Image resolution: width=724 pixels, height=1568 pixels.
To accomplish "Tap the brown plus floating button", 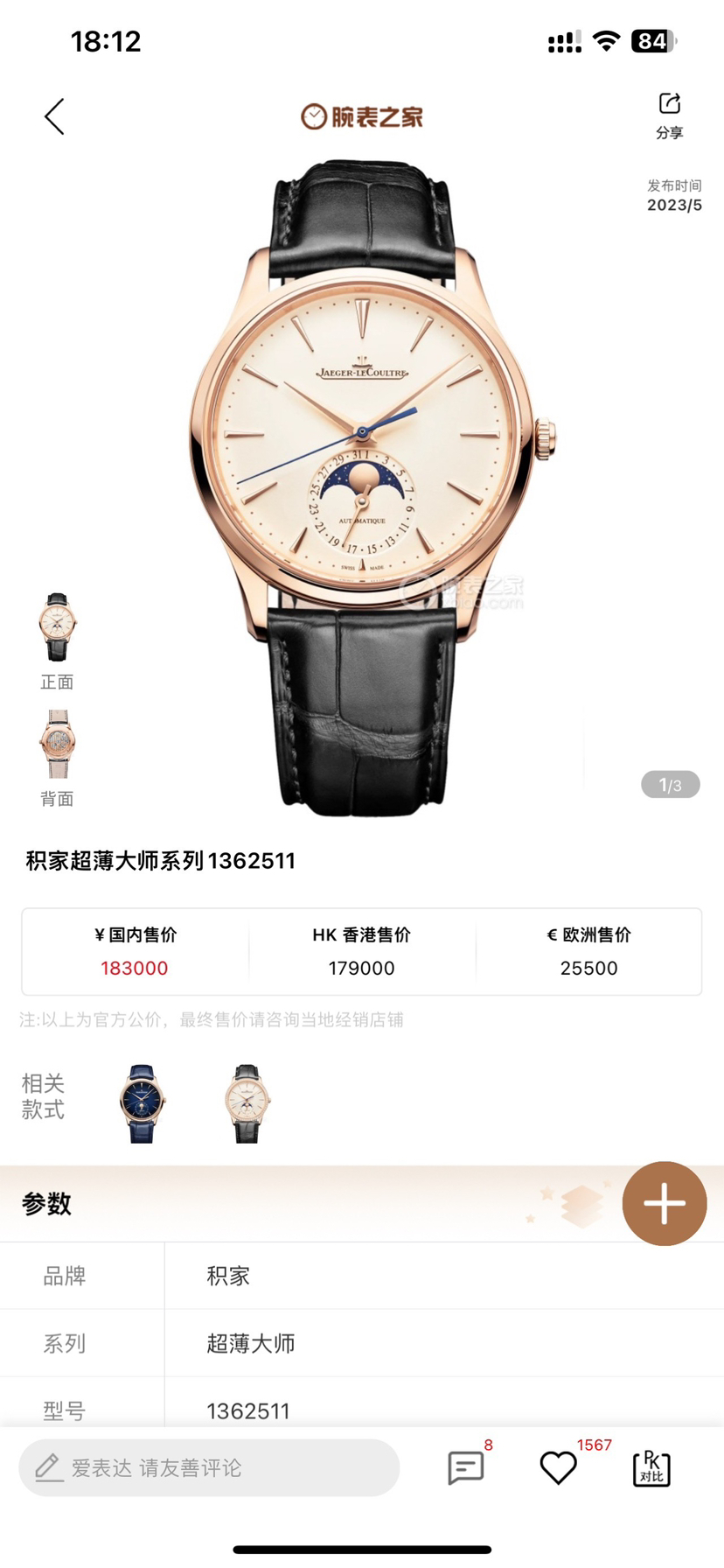I will point(664,1203).
